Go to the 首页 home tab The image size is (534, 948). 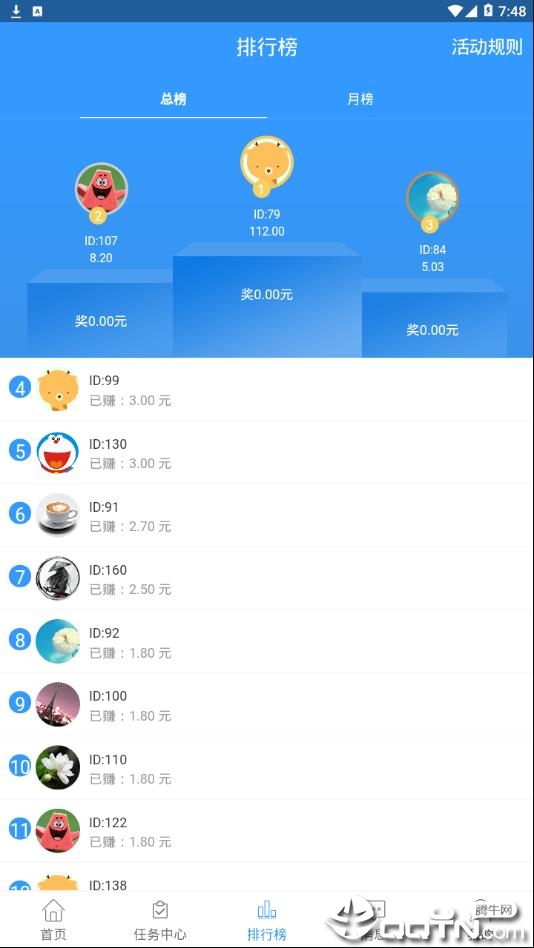point(53,920)
